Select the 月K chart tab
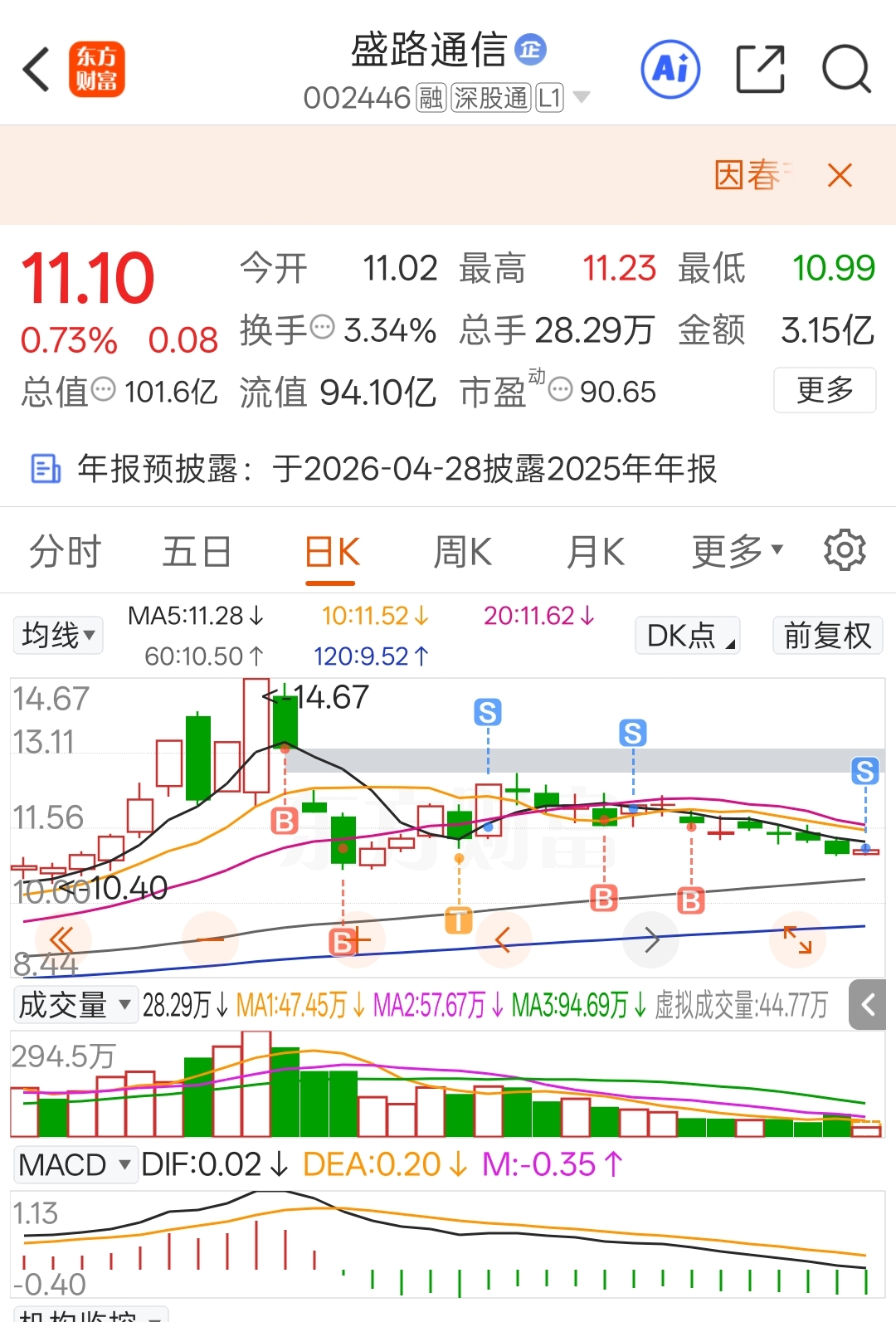The height and width of the screenshot is (1322, 896). pos(595,552)
